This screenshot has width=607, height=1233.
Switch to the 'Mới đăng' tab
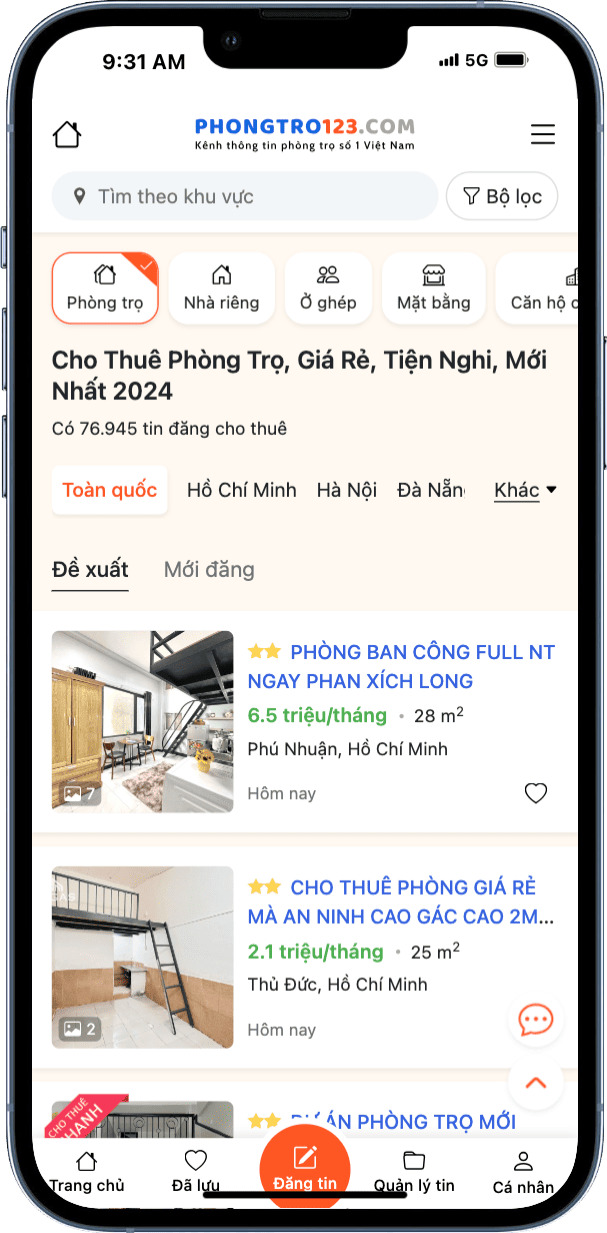point(209,570)
